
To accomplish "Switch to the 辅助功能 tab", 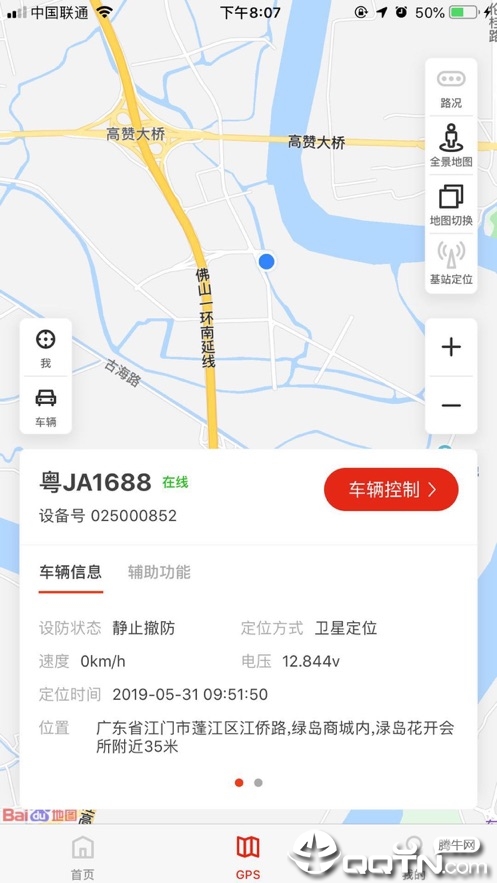I will coord(159,572).
